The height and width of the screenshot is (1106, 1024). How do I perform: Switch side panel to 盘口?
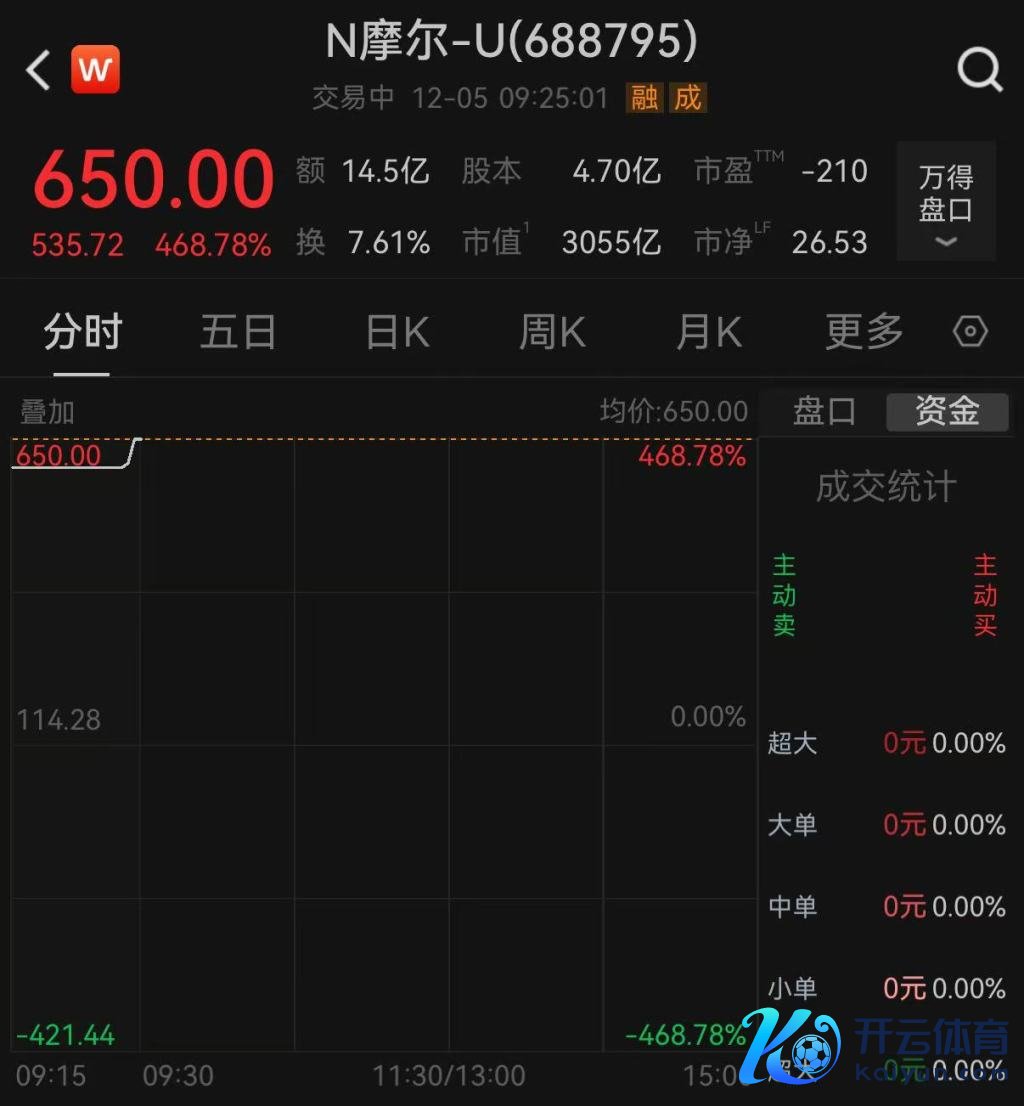[824, 412]
